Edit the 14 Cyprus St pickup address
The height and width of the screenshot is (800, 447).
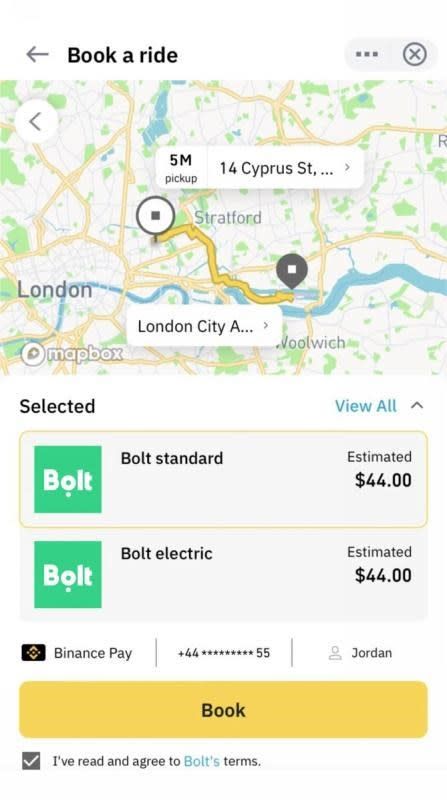(x=285, y=168)
